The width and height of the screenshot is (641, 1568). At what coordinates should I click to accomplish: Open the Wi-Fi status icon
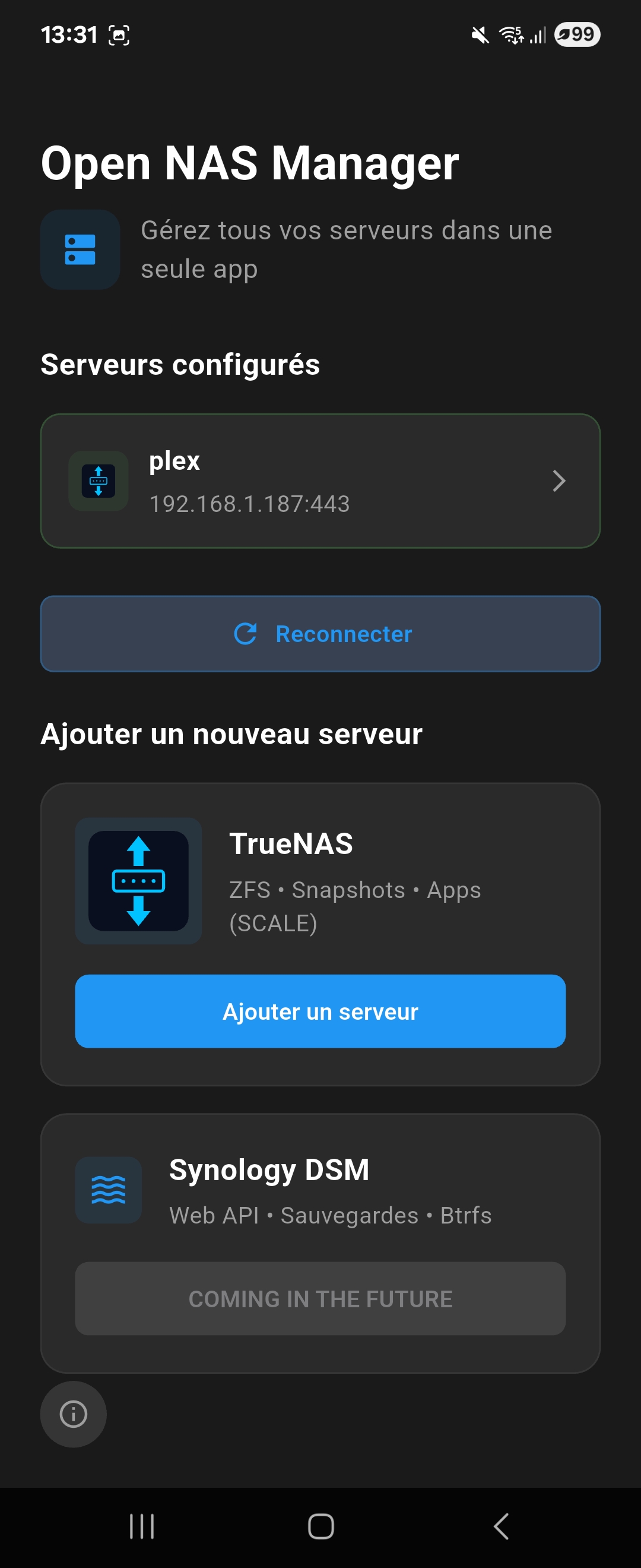(x=511, y=35)
